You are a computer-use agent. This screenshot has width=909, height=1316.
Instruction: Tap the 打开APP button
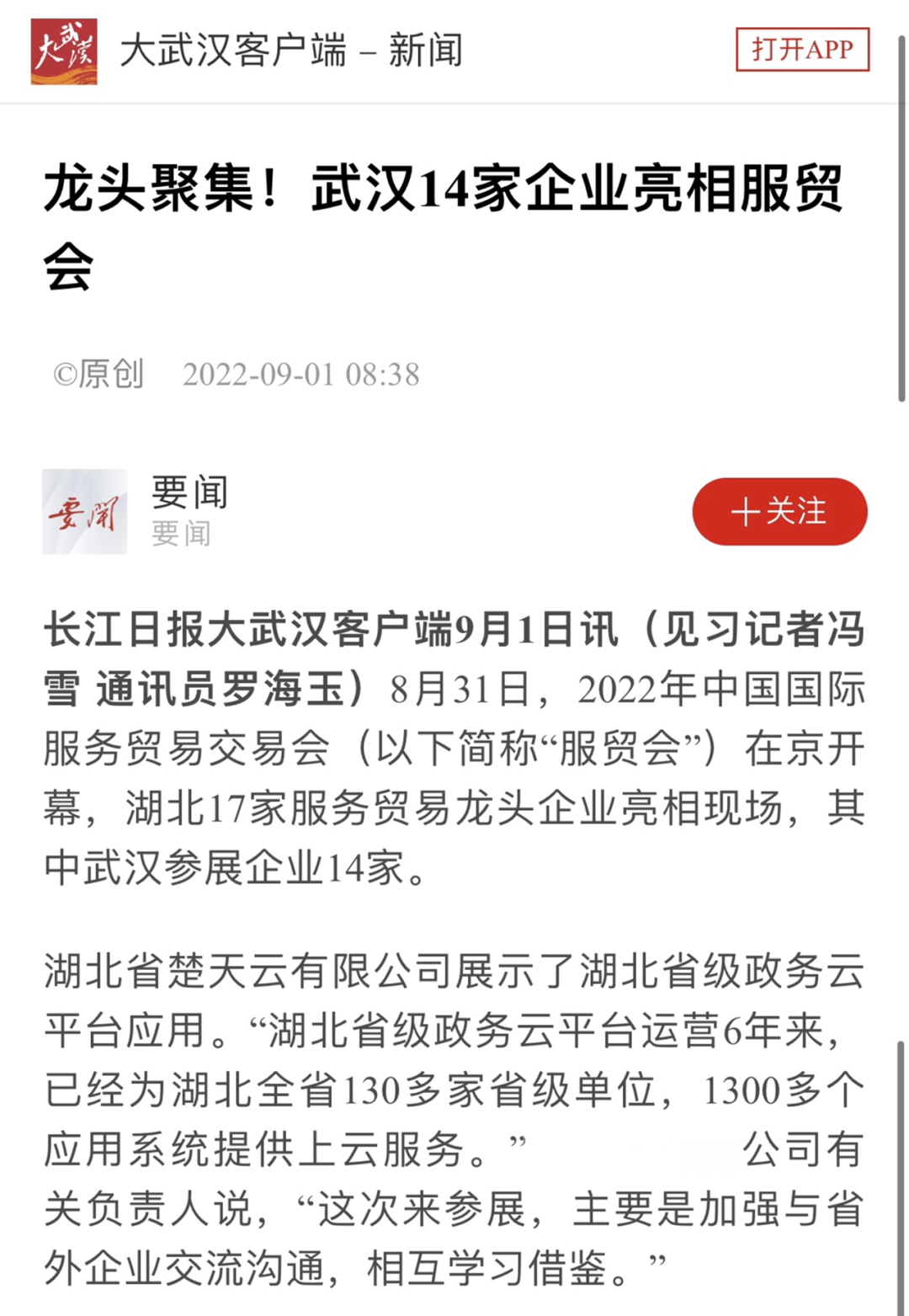(802, 50)
